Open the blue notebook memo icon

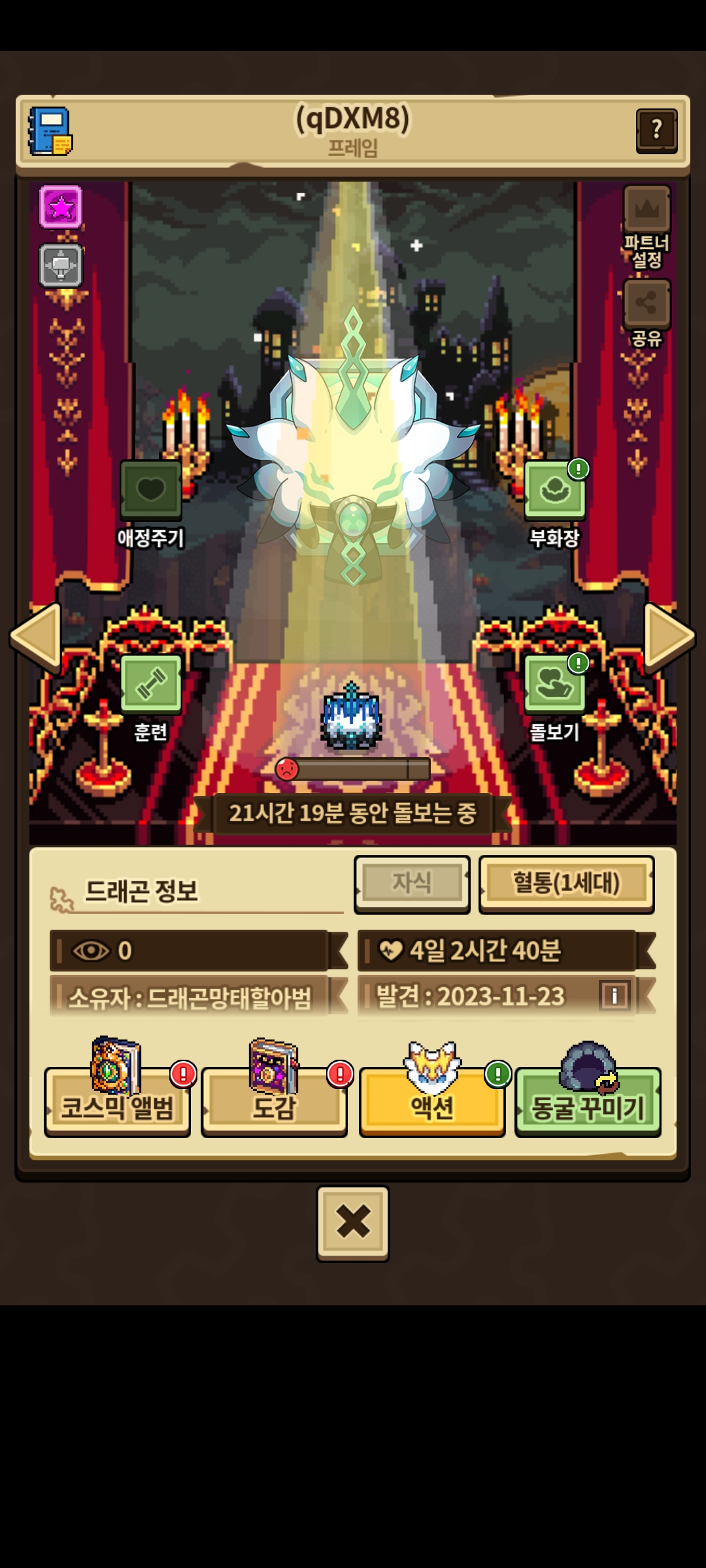50,131
